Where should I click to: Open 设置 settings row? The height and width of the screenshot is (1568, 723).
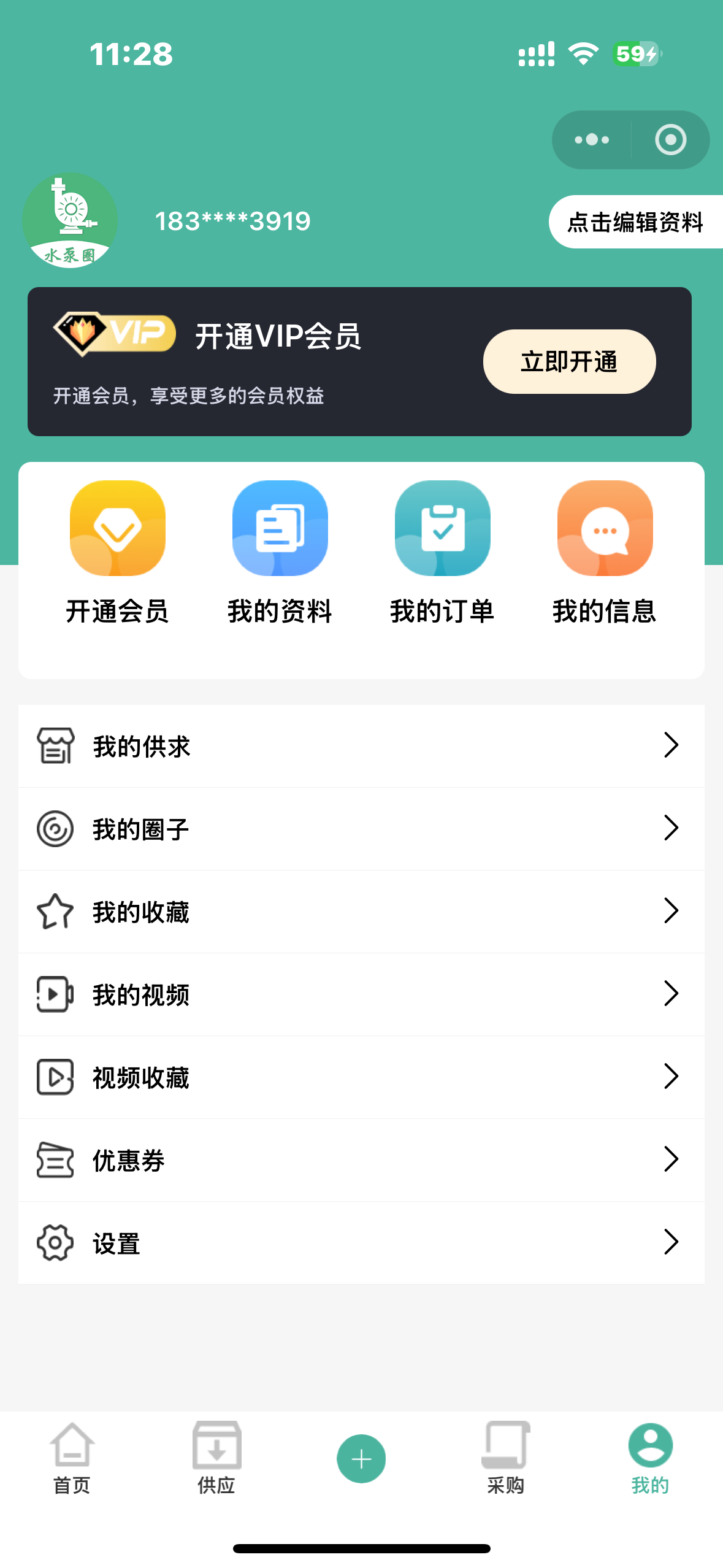click(361, 1243)
